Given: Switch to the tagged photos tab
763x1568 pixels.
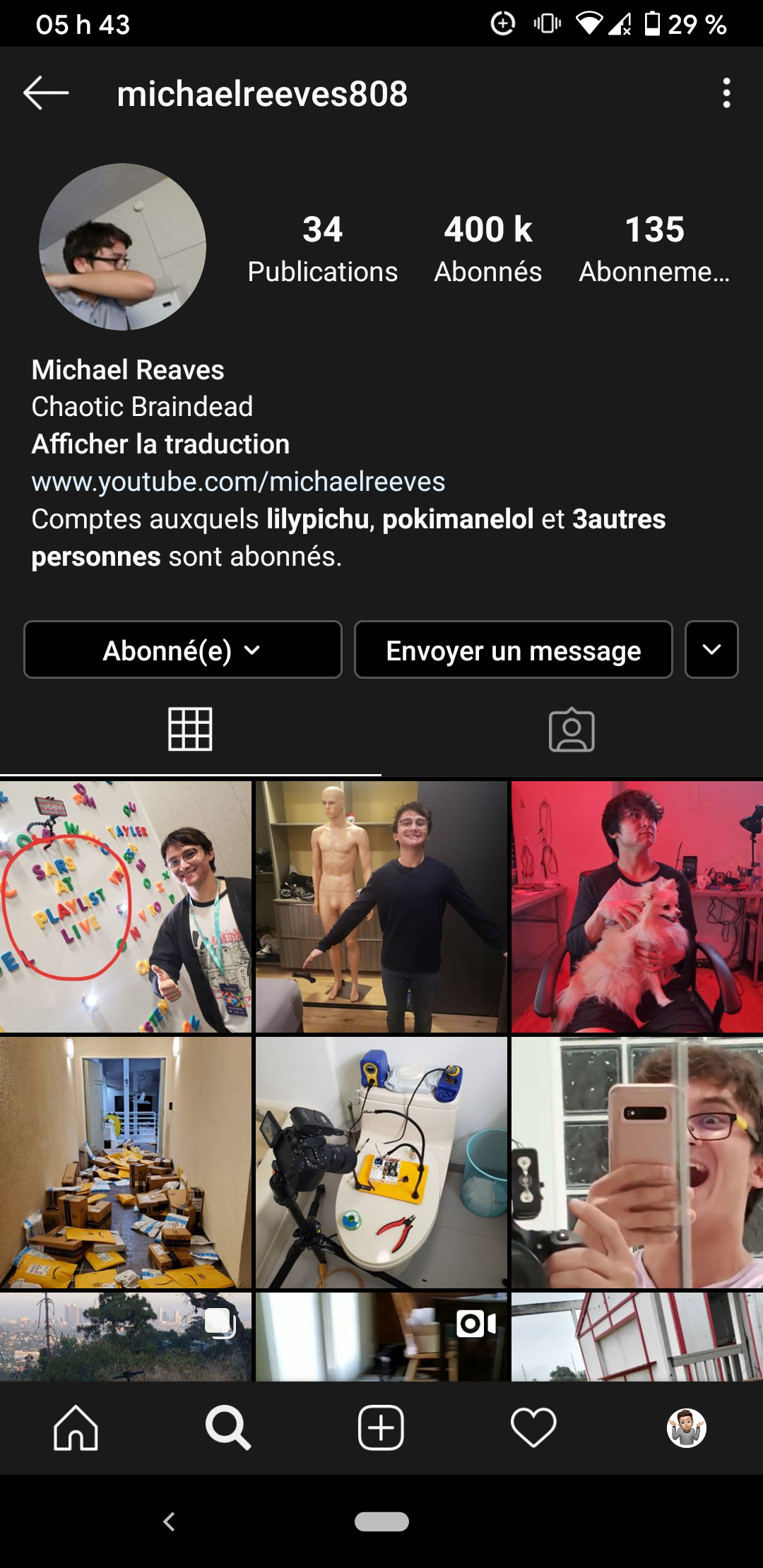Looking at the screenshot, I should 572,730.
